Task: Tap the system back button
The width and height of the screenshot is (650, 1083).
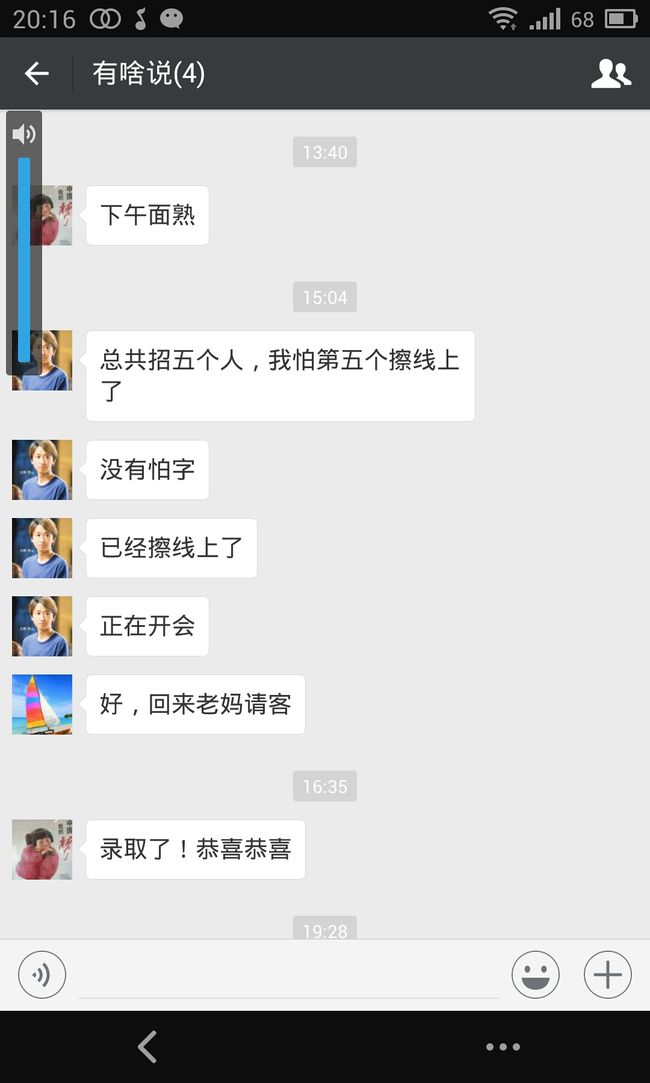Action: point(147,1046)
